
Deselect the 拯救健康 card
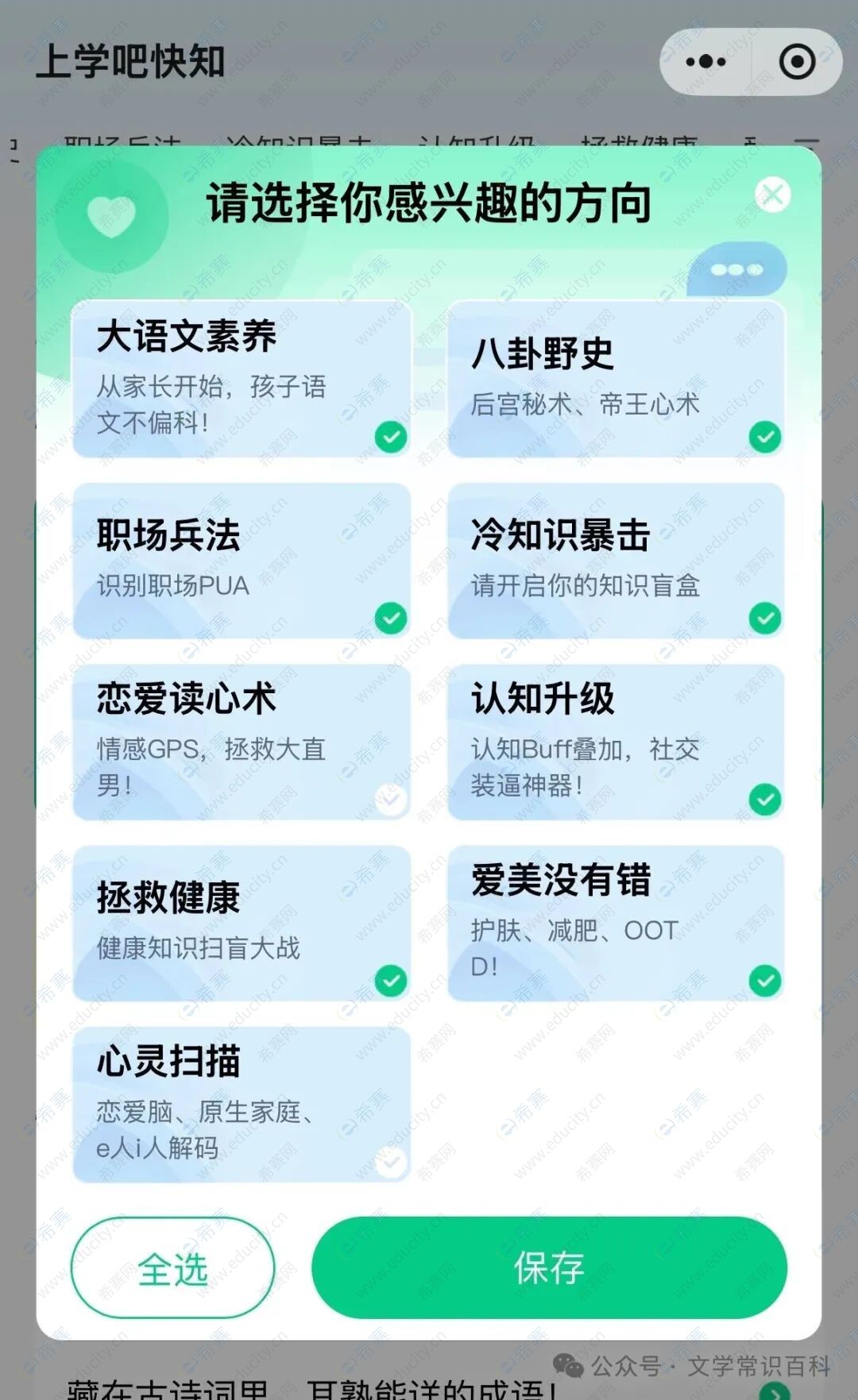[x=242, y=923]
